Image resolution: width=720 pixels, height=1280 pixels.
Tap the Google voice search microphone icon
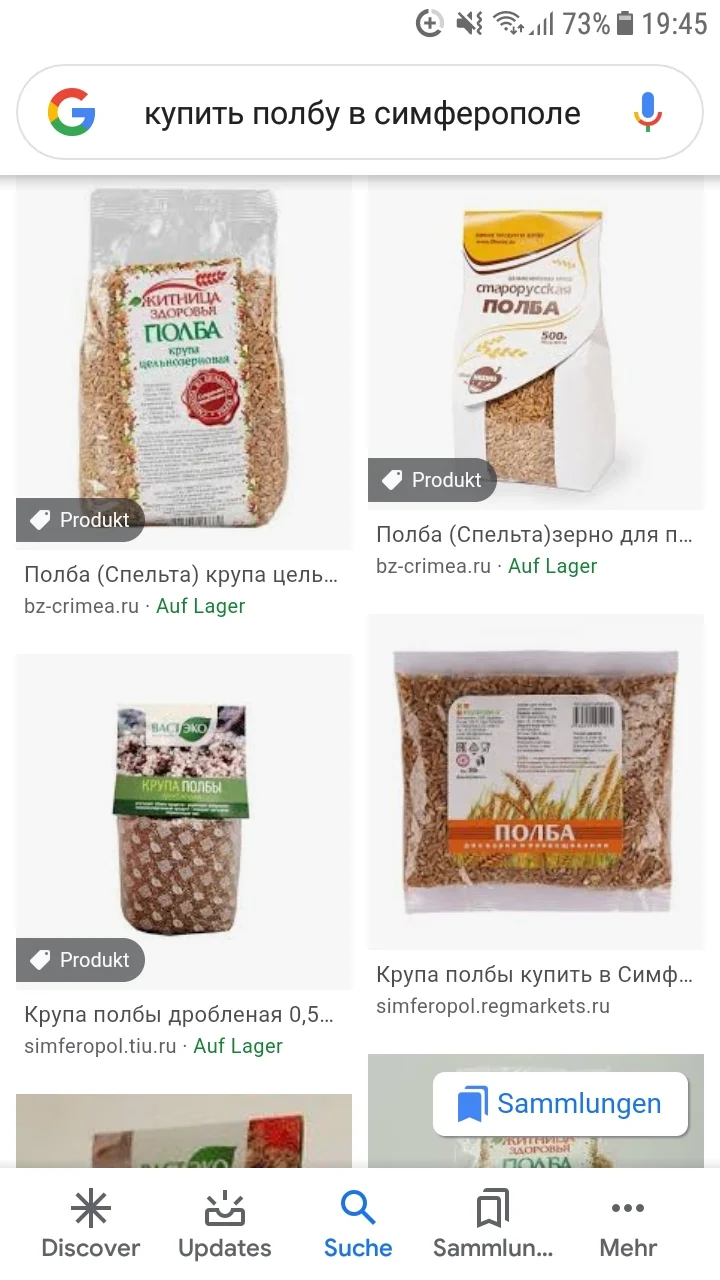point(646,112)
